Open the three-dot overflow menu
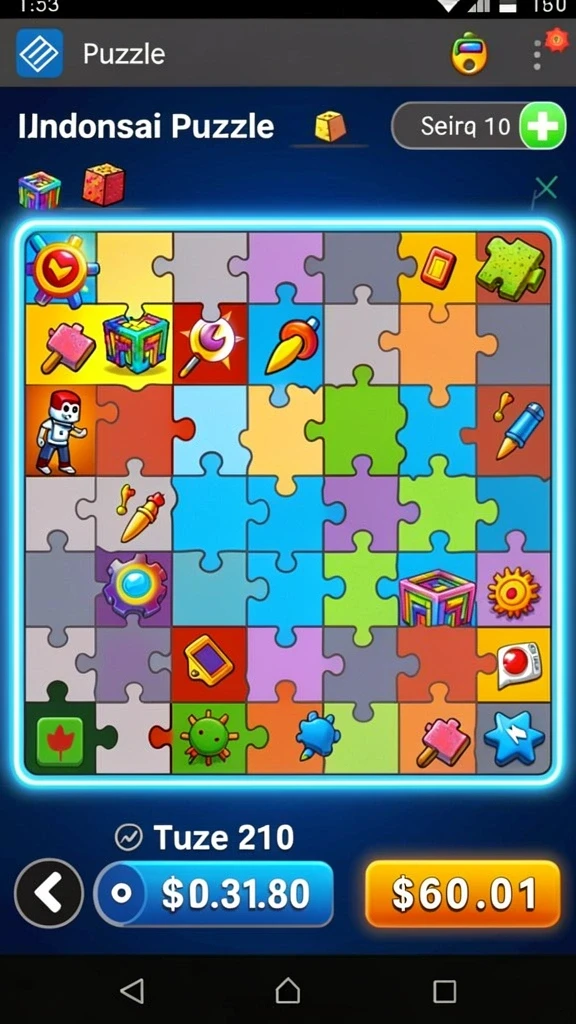576x1024 pixels. click(x=537, y=55)
